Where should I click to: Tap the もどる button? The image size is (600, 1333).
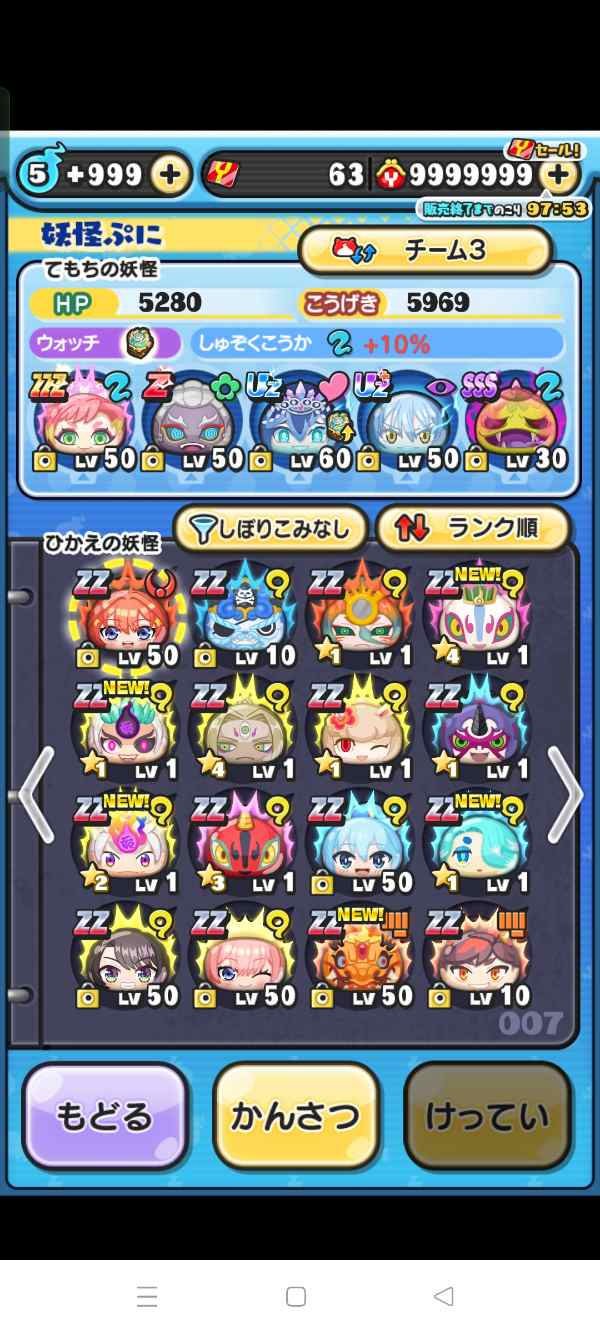pos(105,1116)
